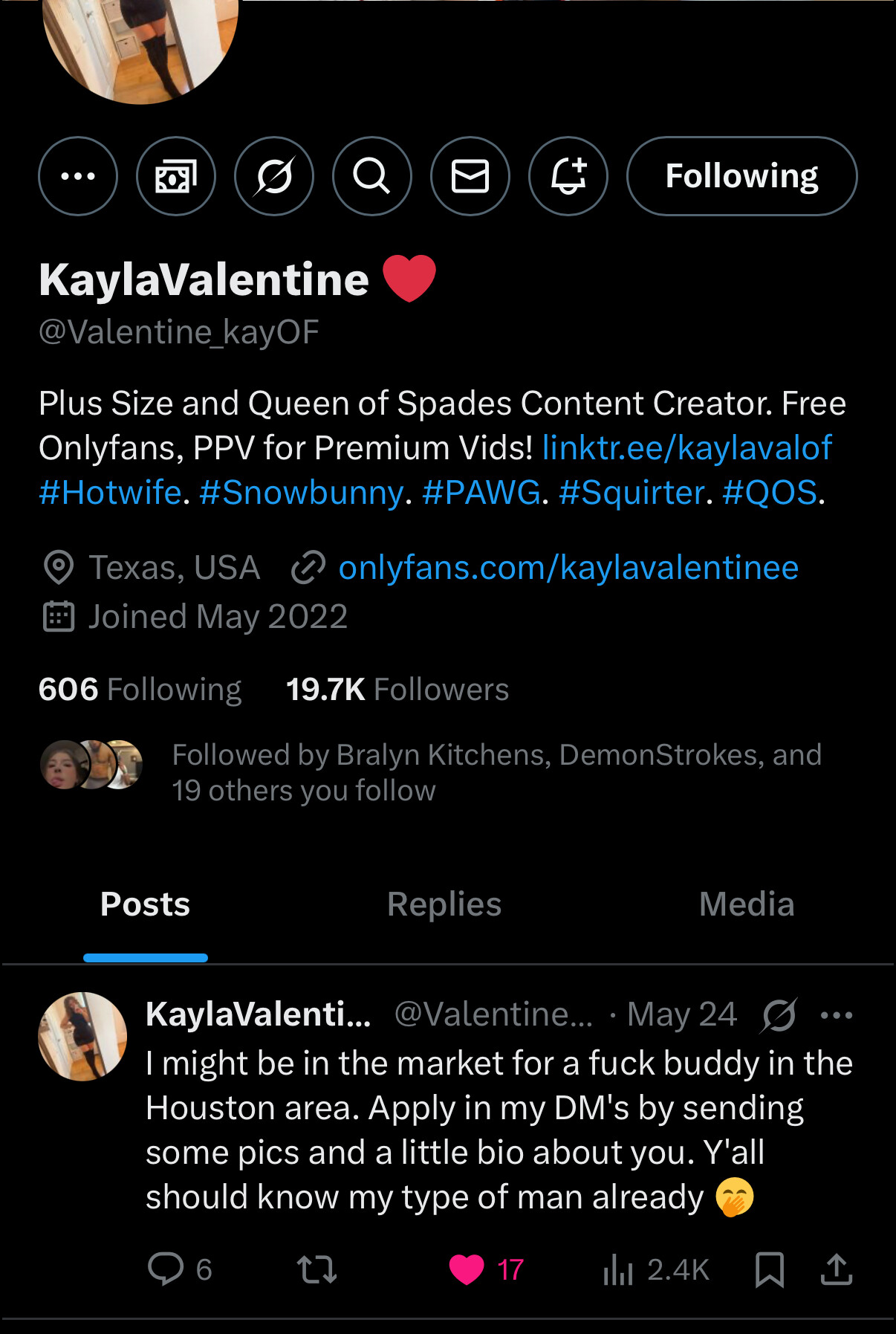View the 606 Following list
The width and height of the screenshot is (896, 1334).
[140, 690]
